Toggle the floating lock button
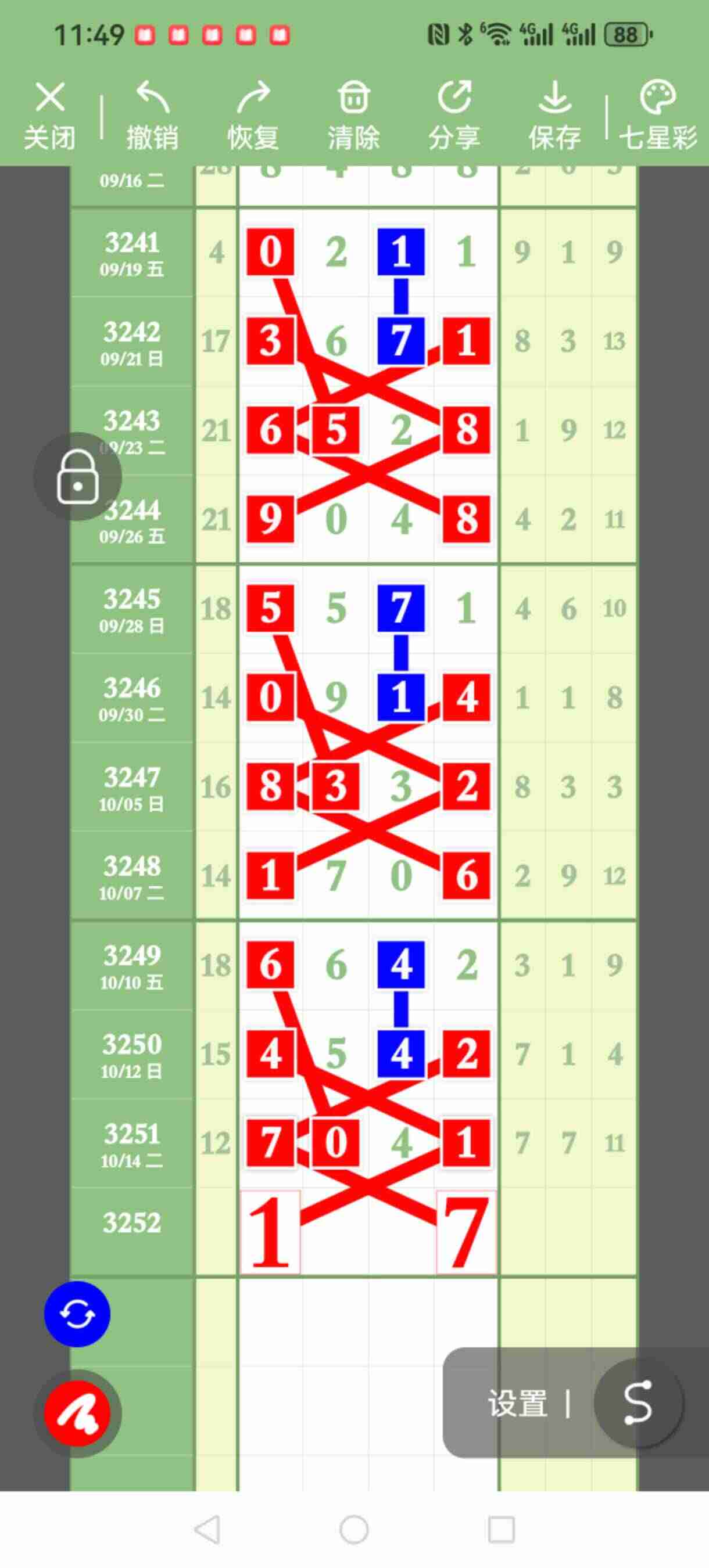 (77, 477)
